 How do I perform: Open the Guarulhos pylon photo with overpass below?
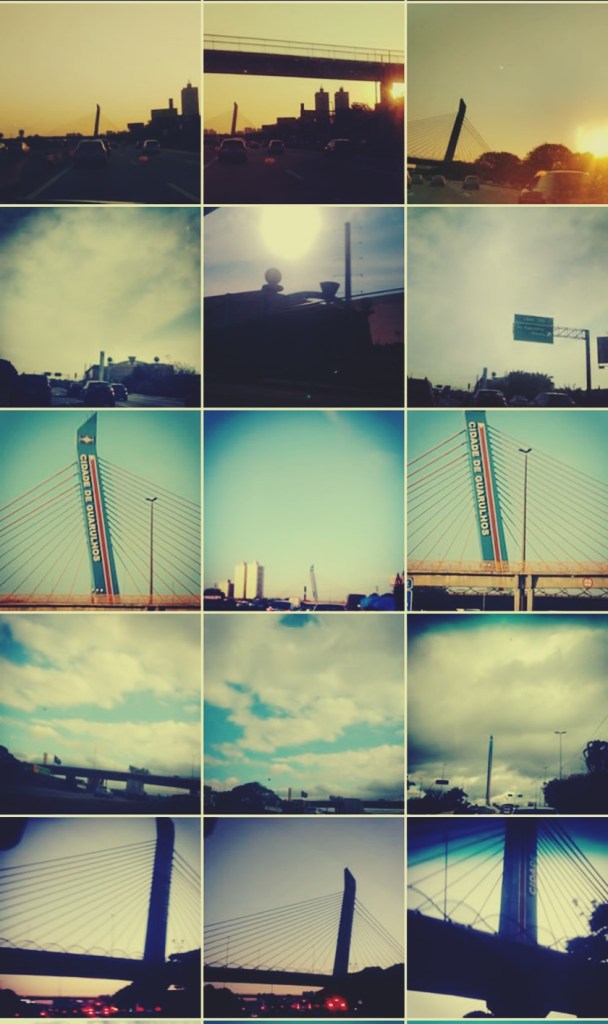tap(507, 510)
